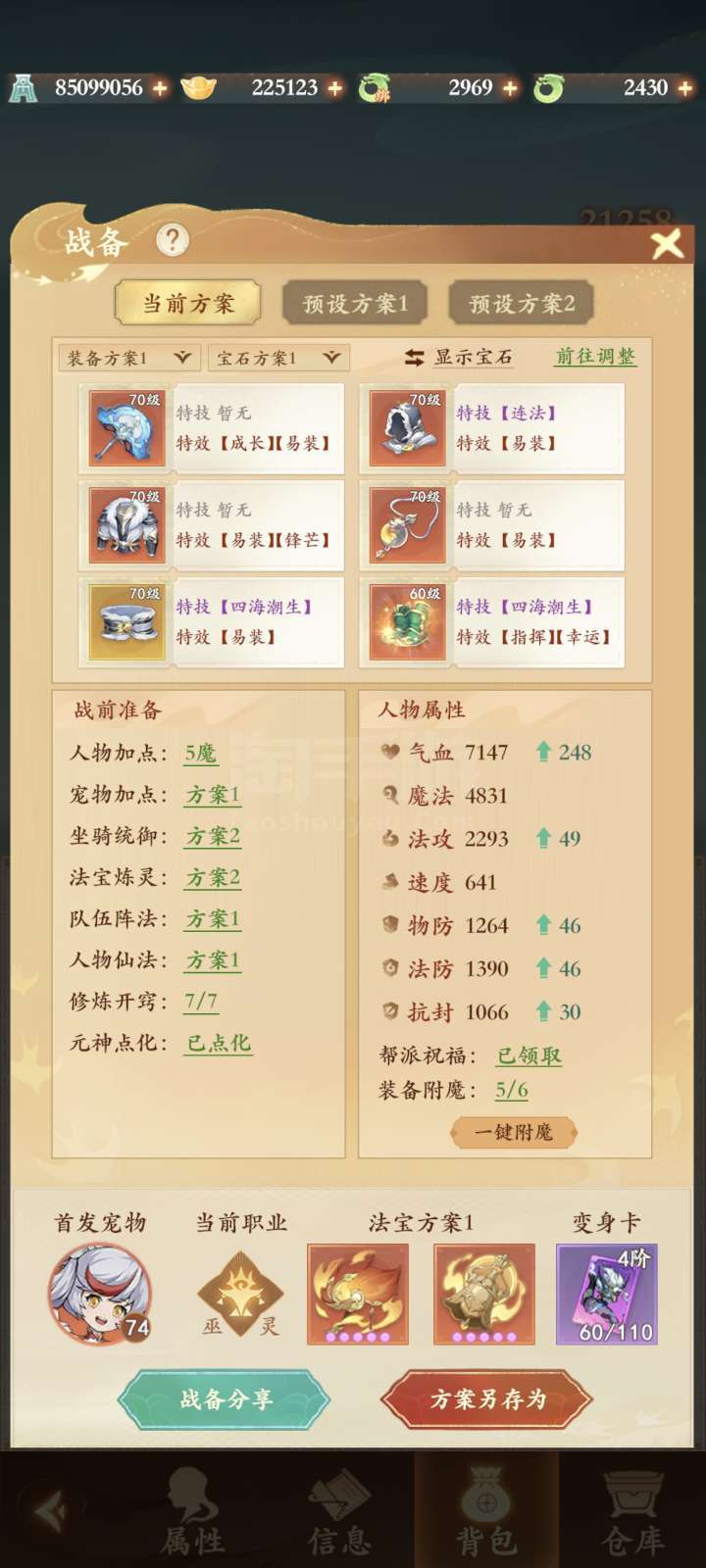Add more gold ingots with the plus beside 225123

click(335, 88)
